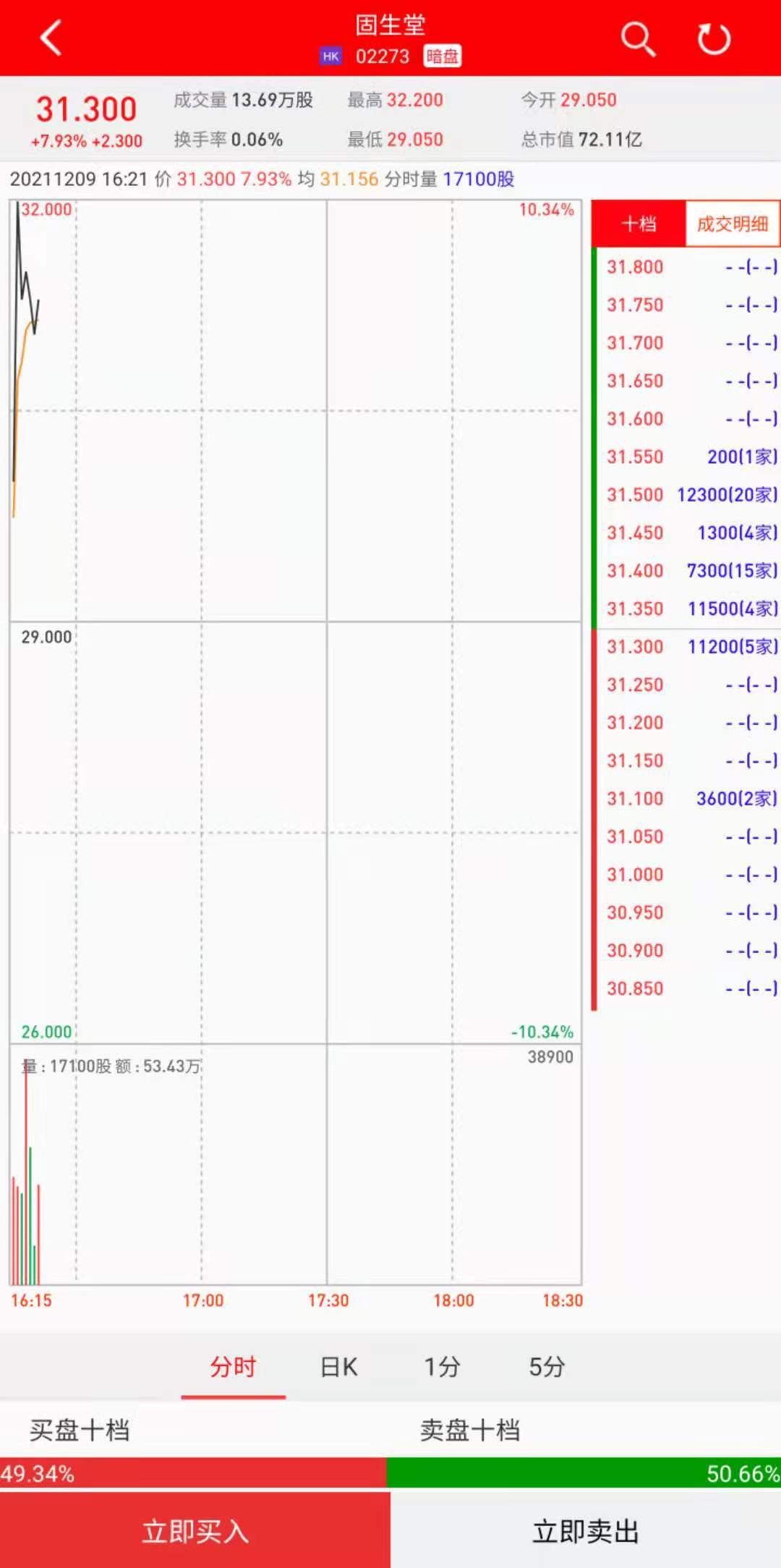This screenshot has width=781, height=1568.
Task: Select the 31.100 bid price row
Action: (x=687, y=799)
